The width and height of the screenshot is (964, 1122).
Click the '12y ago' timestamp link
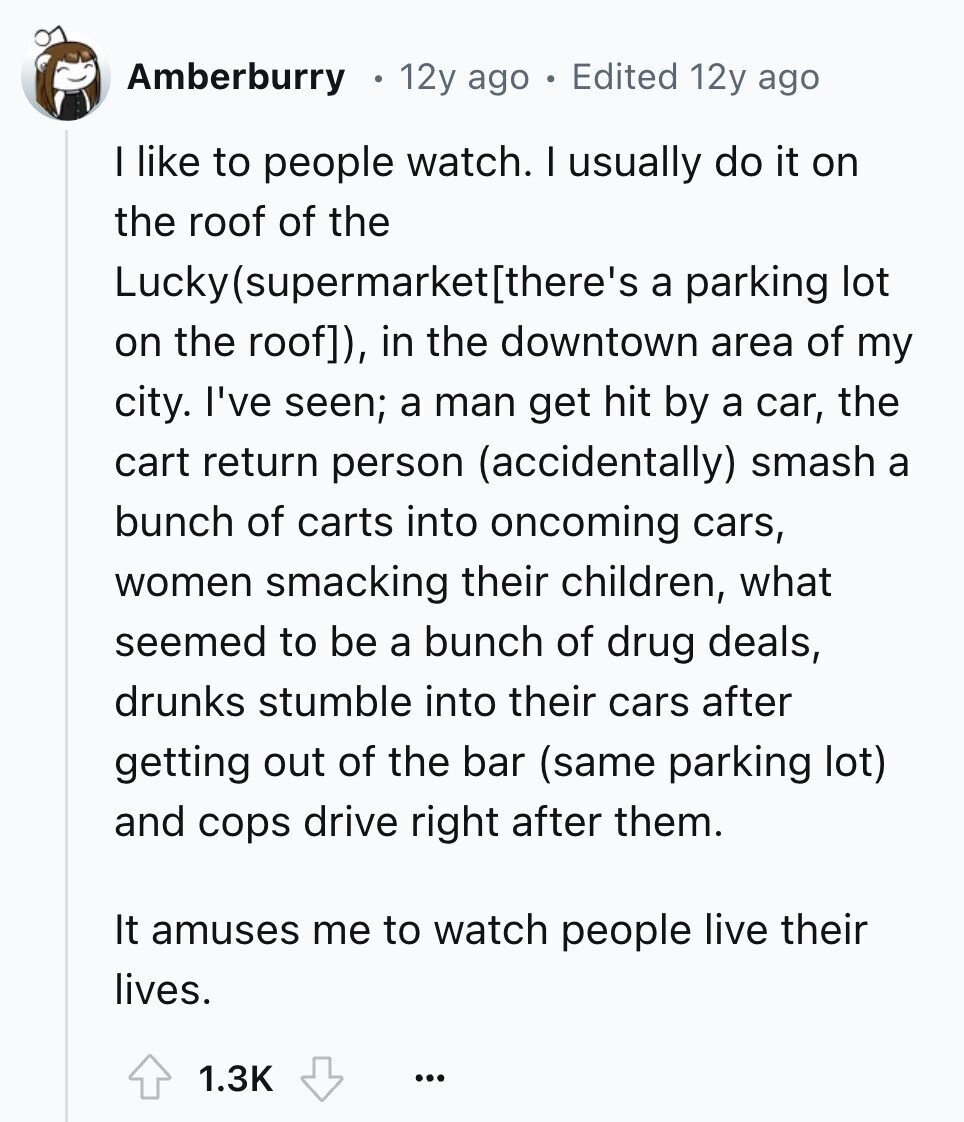point(462,77)
